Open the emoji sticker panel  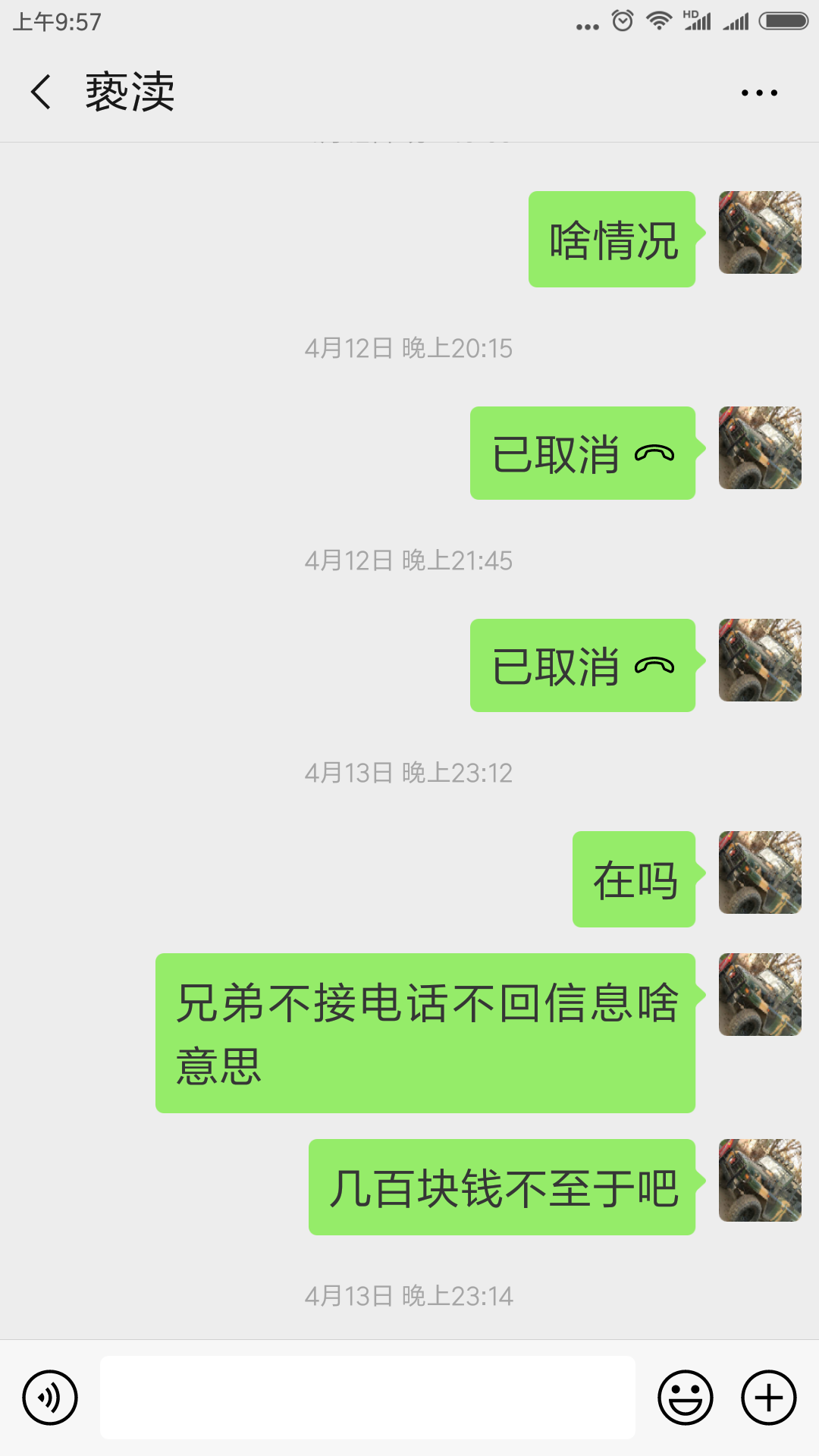686,1398
